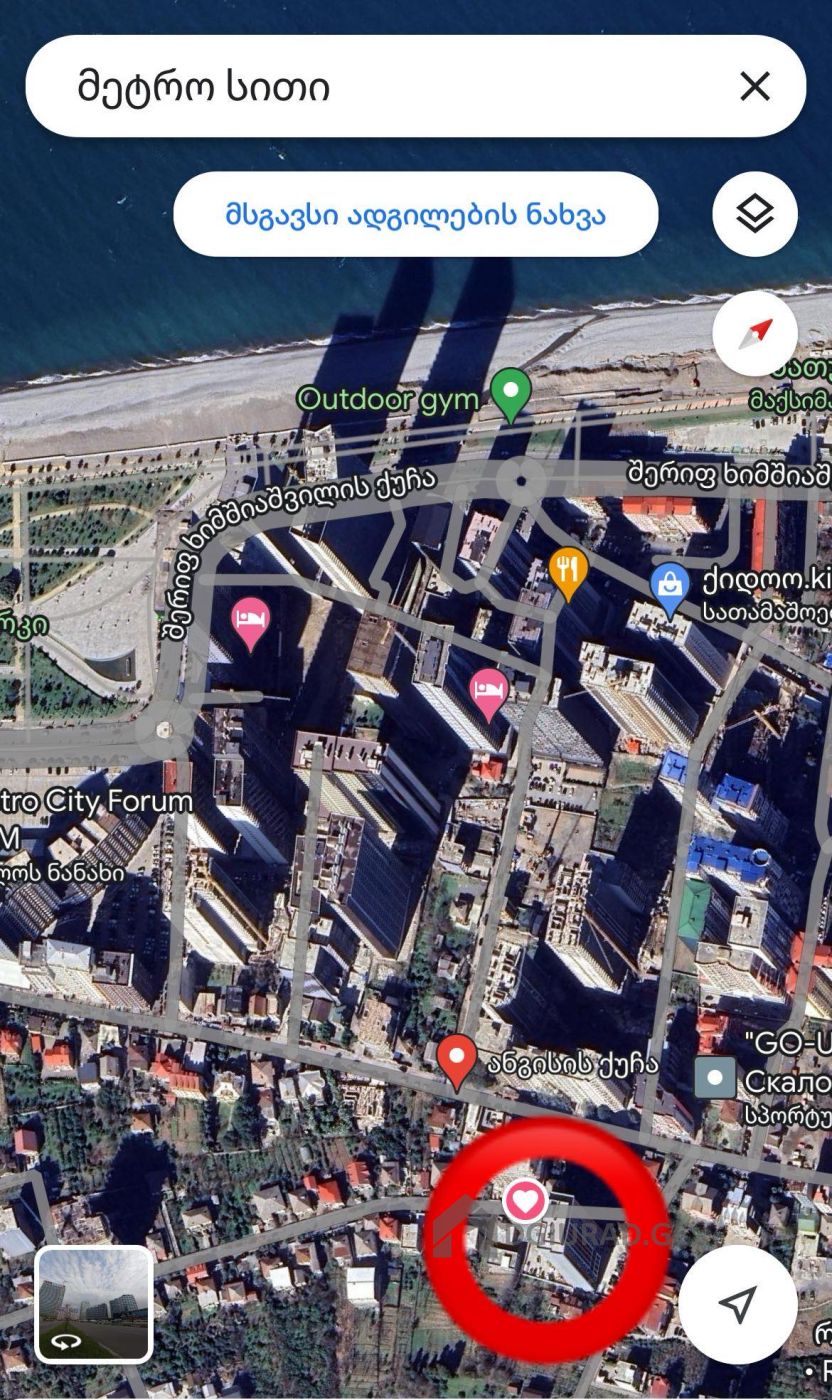The image size is (832, 1400).
Task: Tap the compass to reset orientation
Action: [755, 334]
